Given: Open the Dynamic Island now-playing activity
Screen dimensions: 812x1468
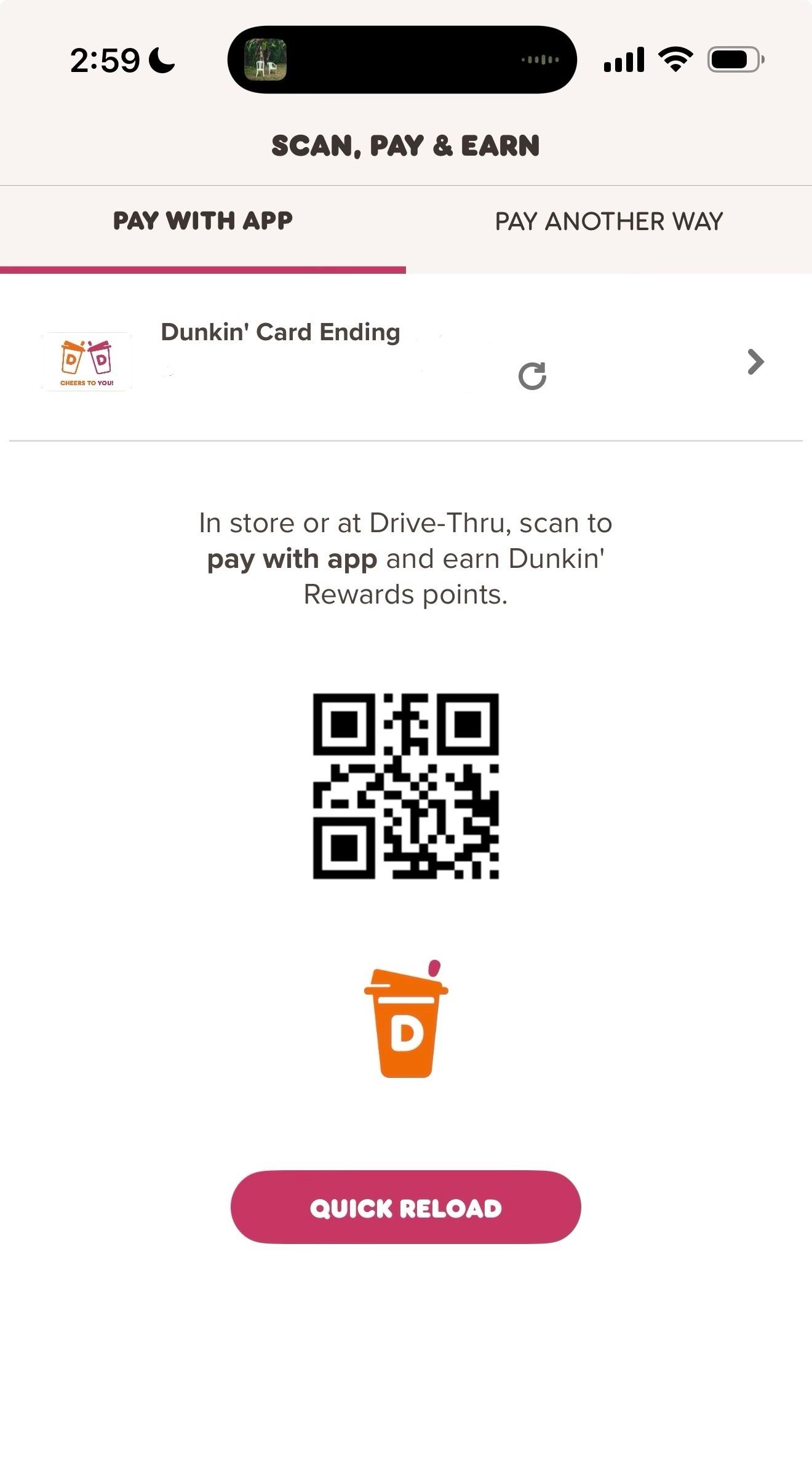Looking at the screenshot, I should click(x=402, y=60).
